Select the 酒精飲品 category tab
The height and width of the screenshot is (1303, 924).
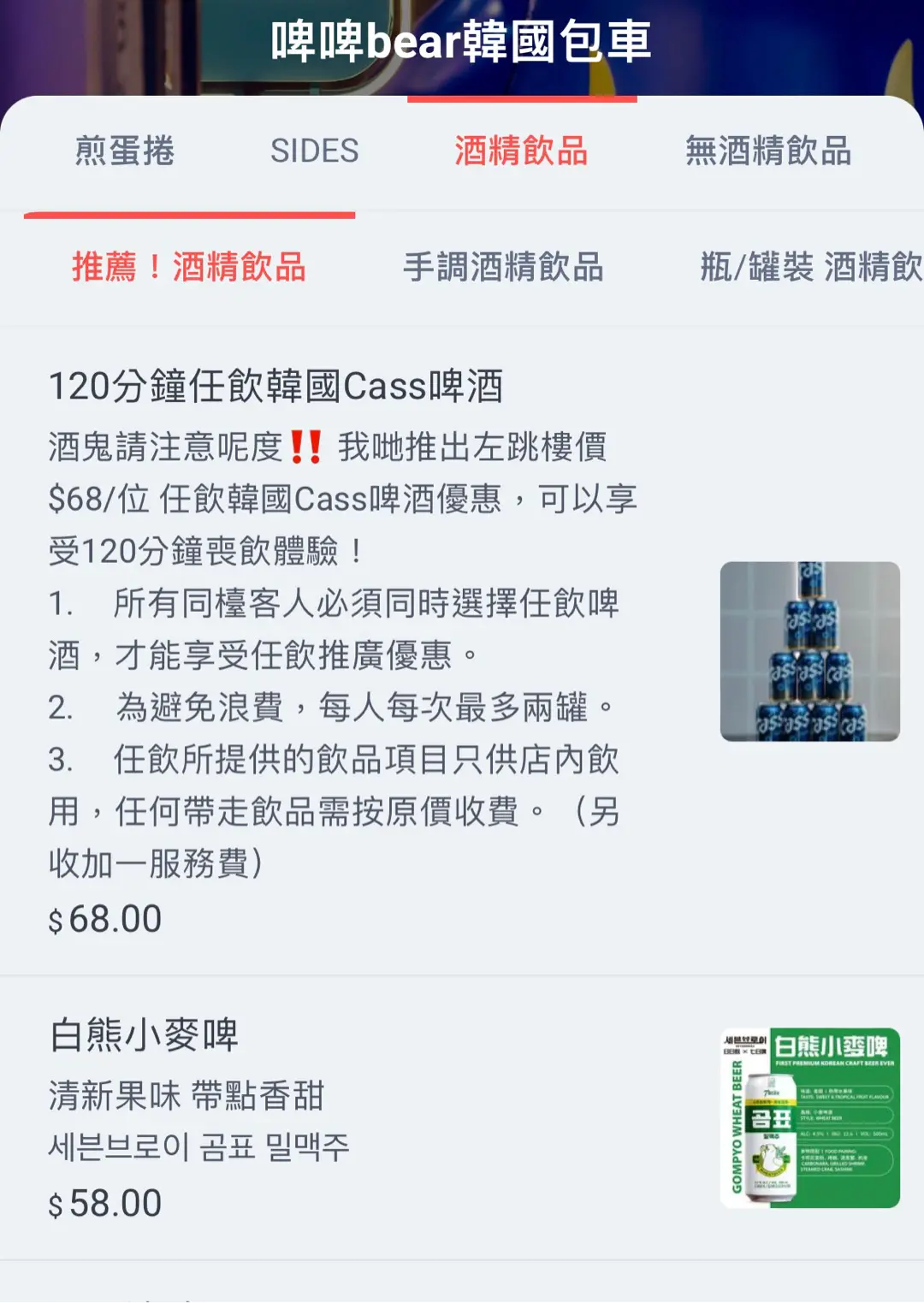tap(521, 151)
